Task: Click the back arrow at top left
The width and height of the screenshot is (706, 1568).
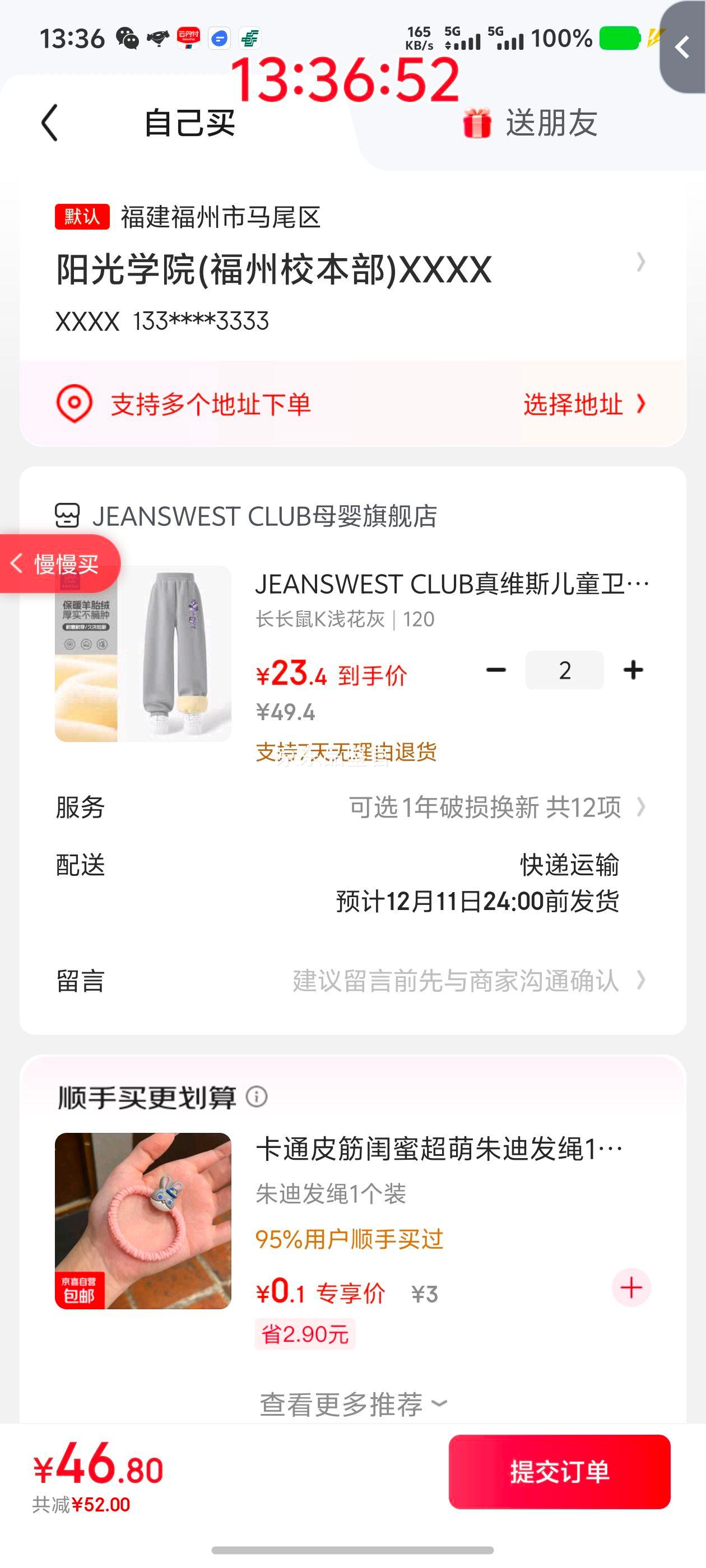Action: [x=52, y=122]
